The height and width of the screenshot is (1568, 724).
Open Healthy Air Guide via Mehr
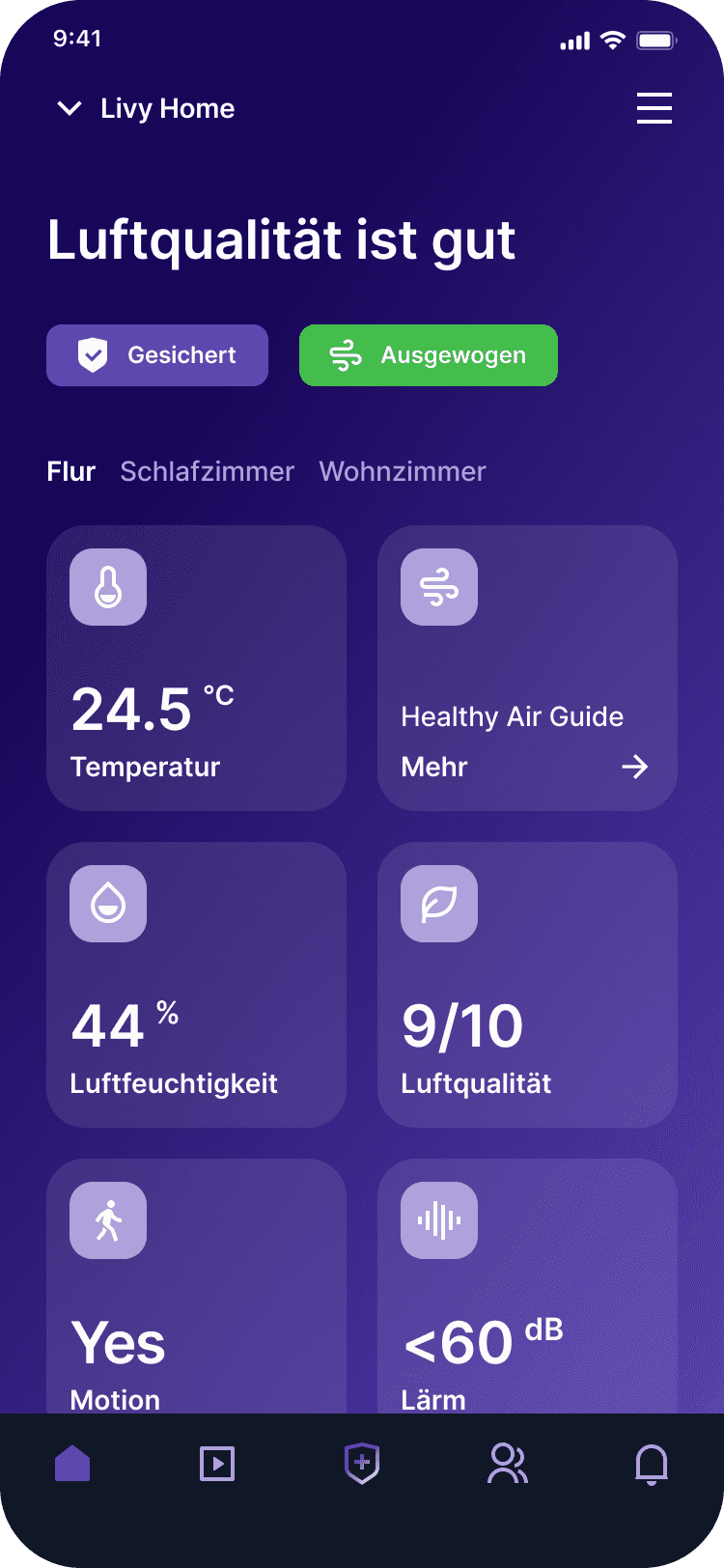pos(634,767)
